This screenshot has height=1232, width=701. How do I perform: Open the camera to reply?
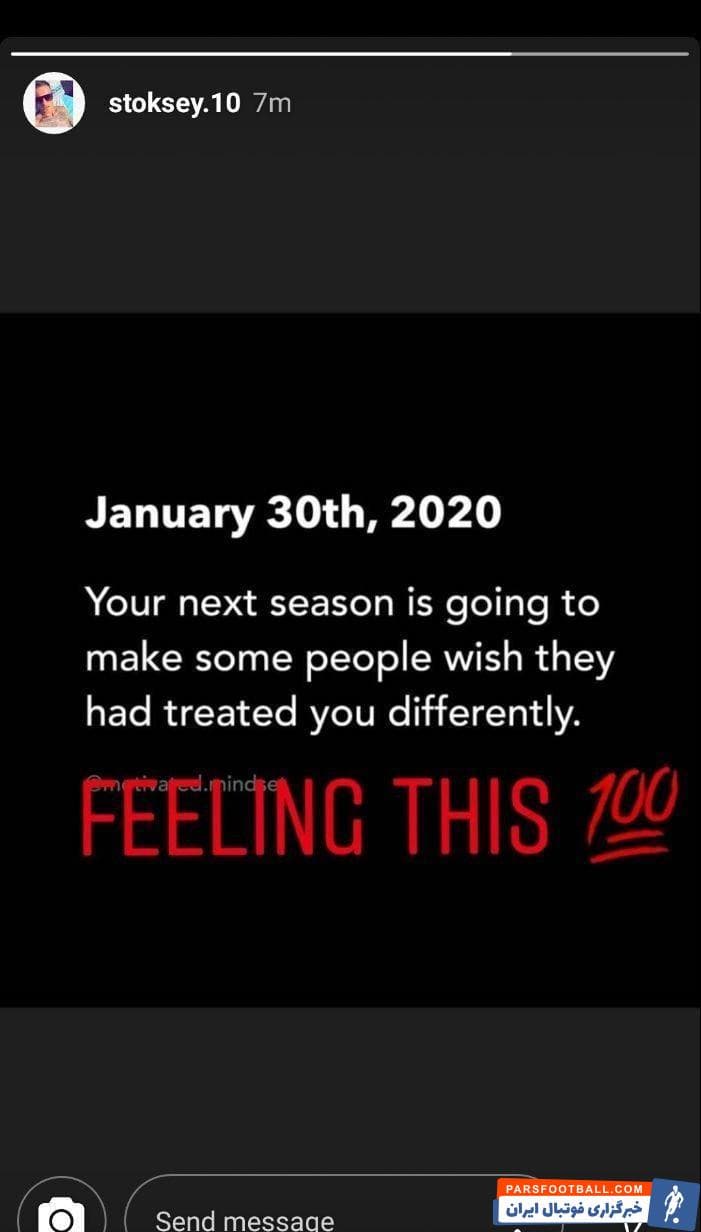(61, 1215)
